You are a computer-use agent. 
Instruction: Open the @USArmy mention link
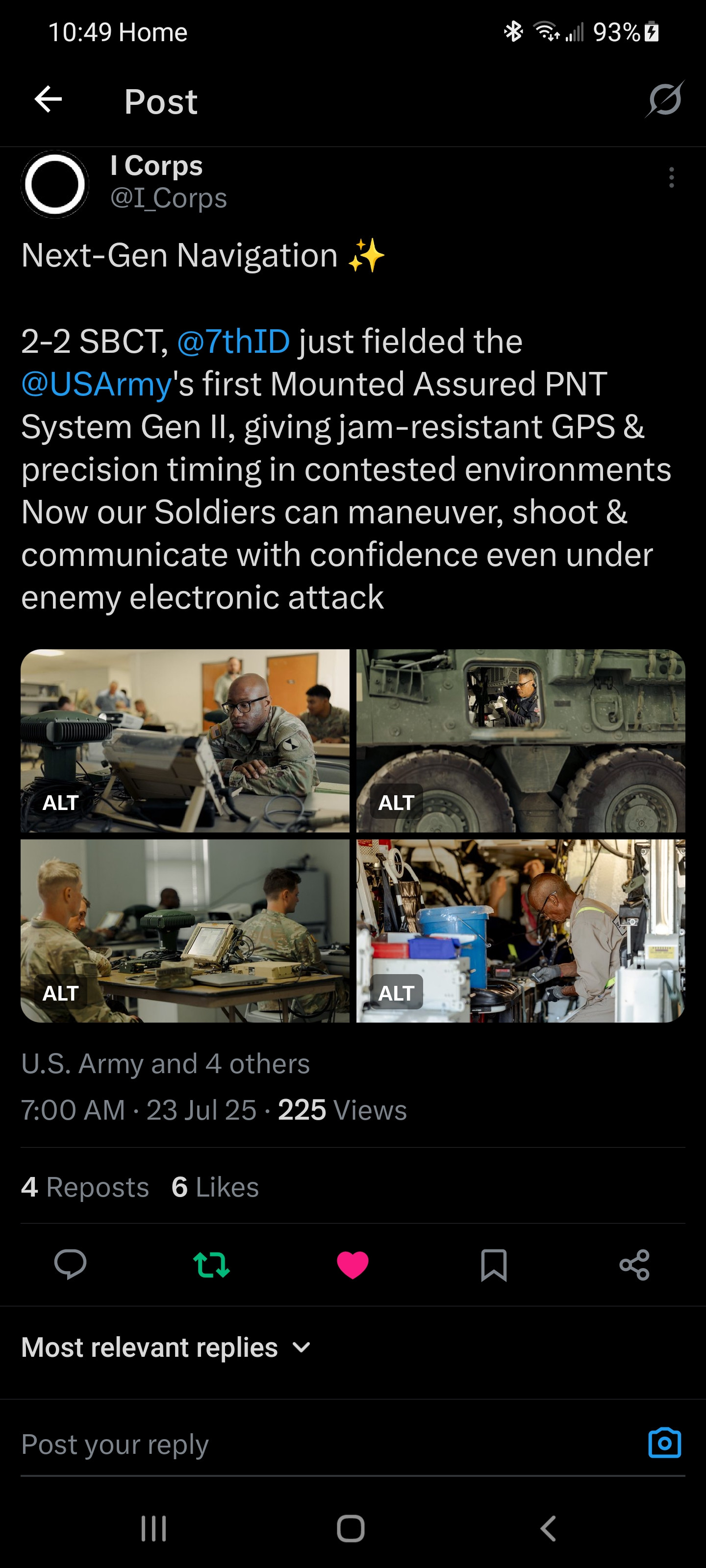96,384
